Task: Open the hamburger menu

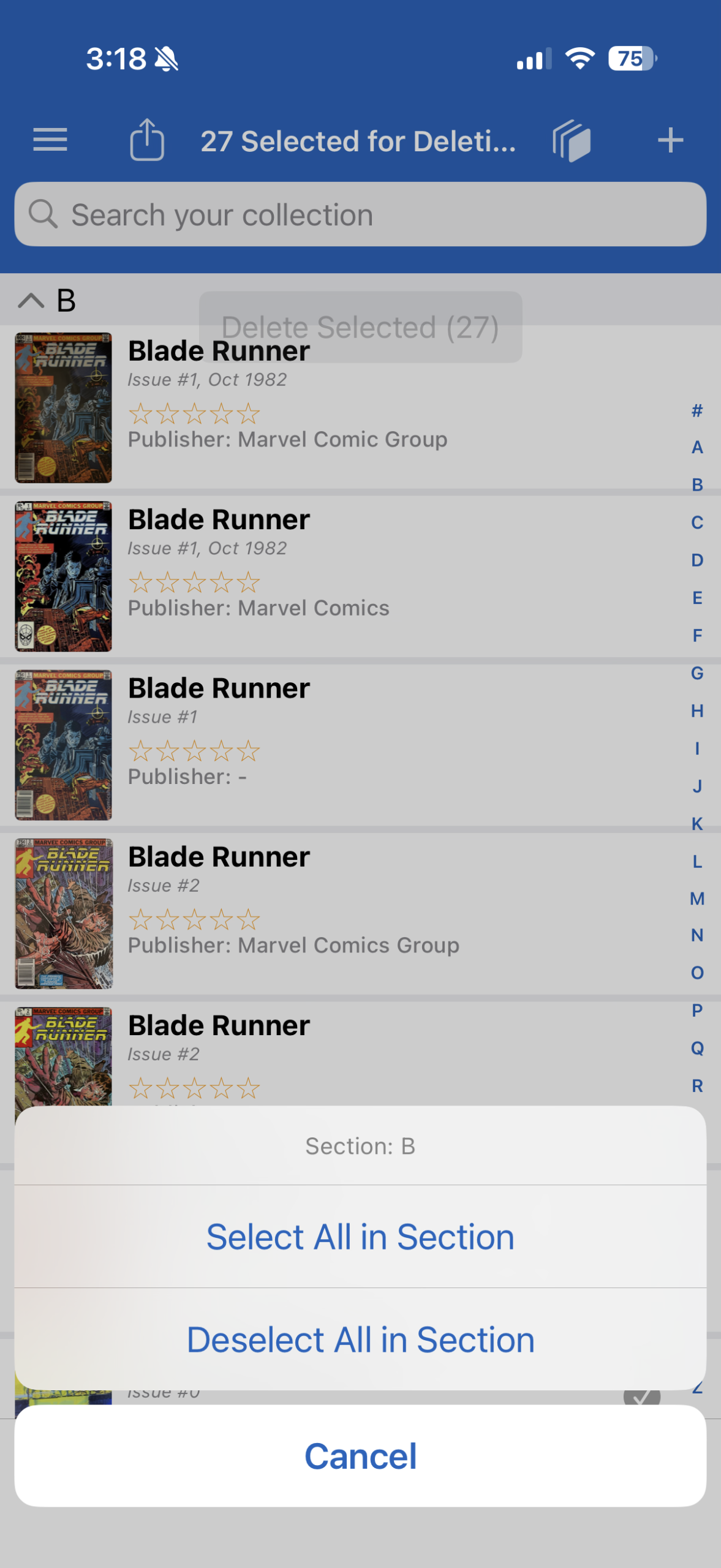Action: (x=50, y=140)
